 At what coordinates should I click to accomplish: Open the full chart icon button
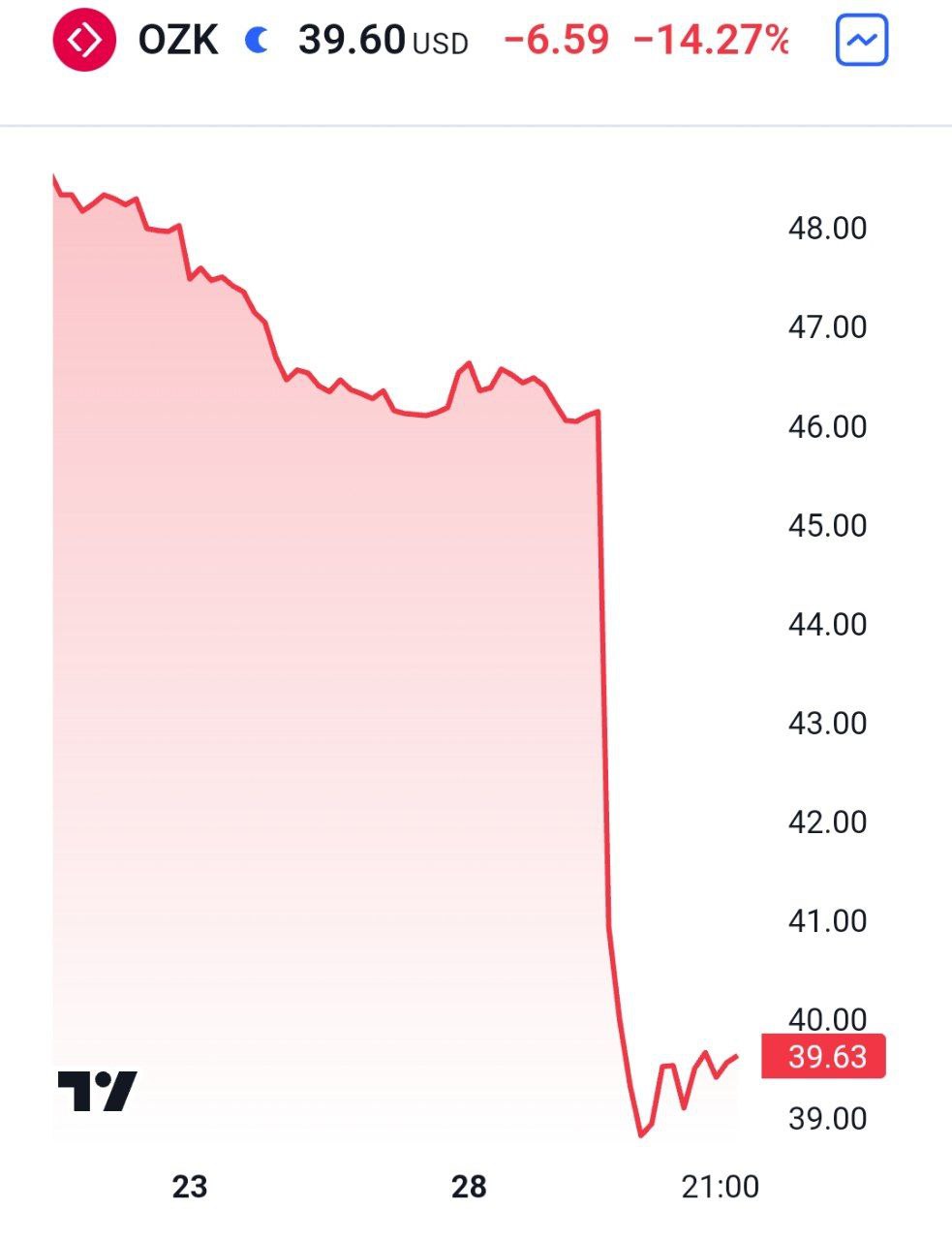pyautogui.click(x=861, y=42)
